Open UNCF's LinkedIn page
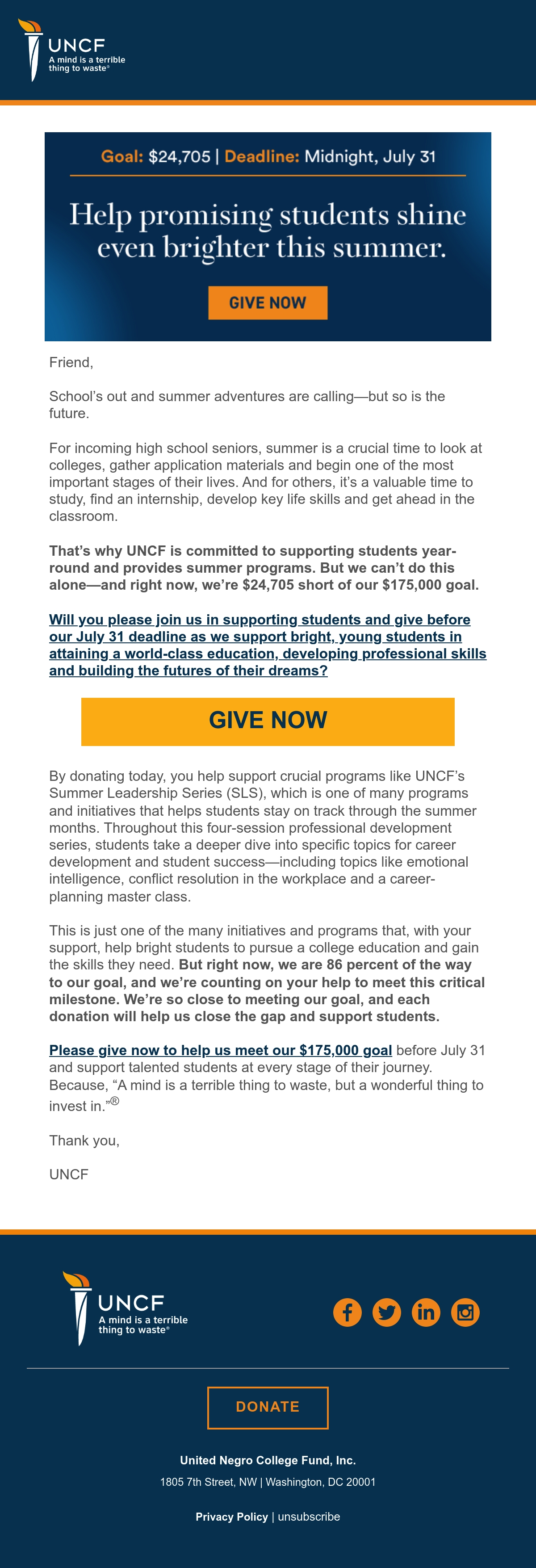536x1568 pixels. click(426, 1312)
